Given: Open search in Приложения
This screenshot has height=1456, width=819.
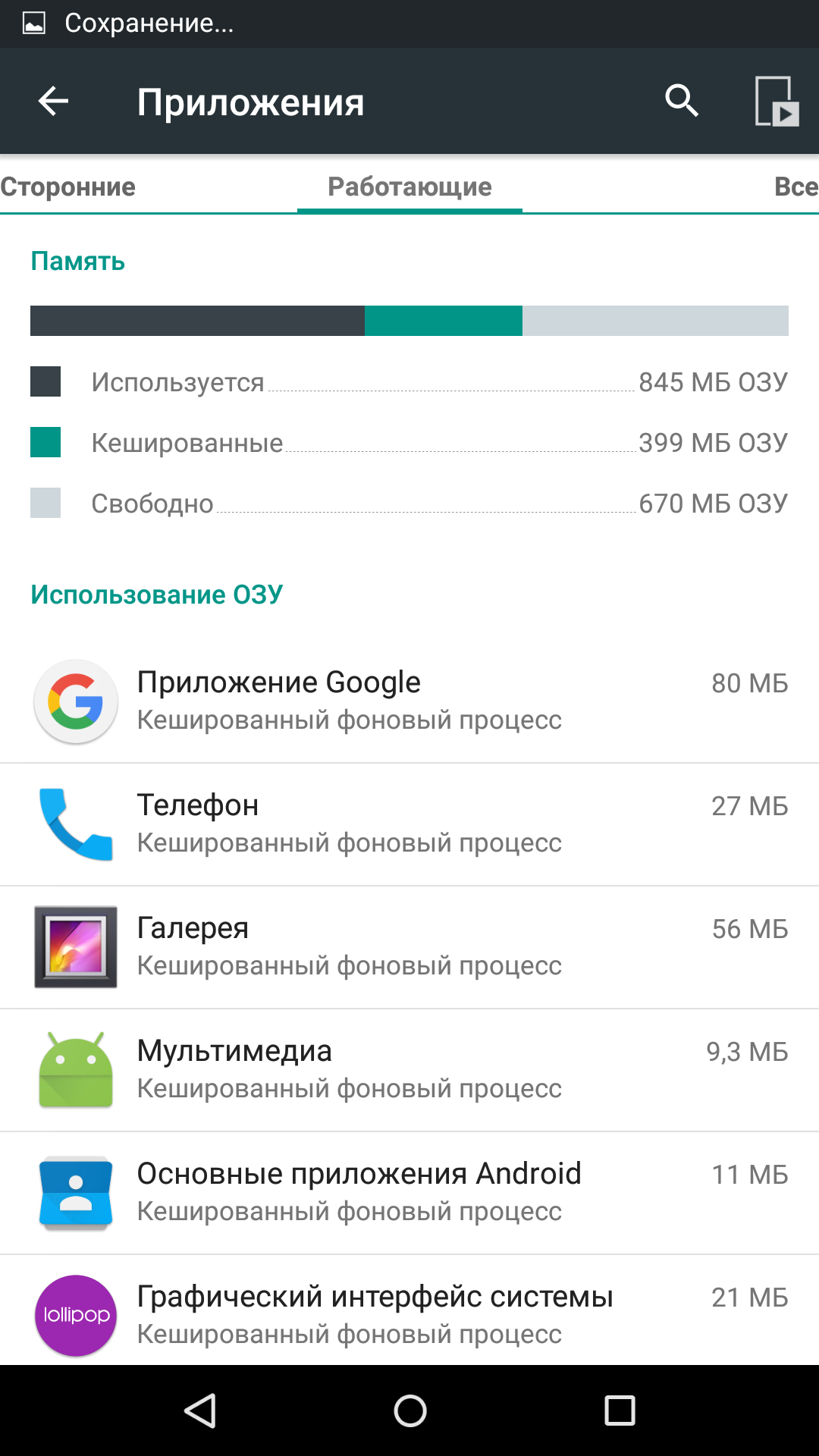Looking at the screenshot, I should pyautogui.click(x=682, y=101).
